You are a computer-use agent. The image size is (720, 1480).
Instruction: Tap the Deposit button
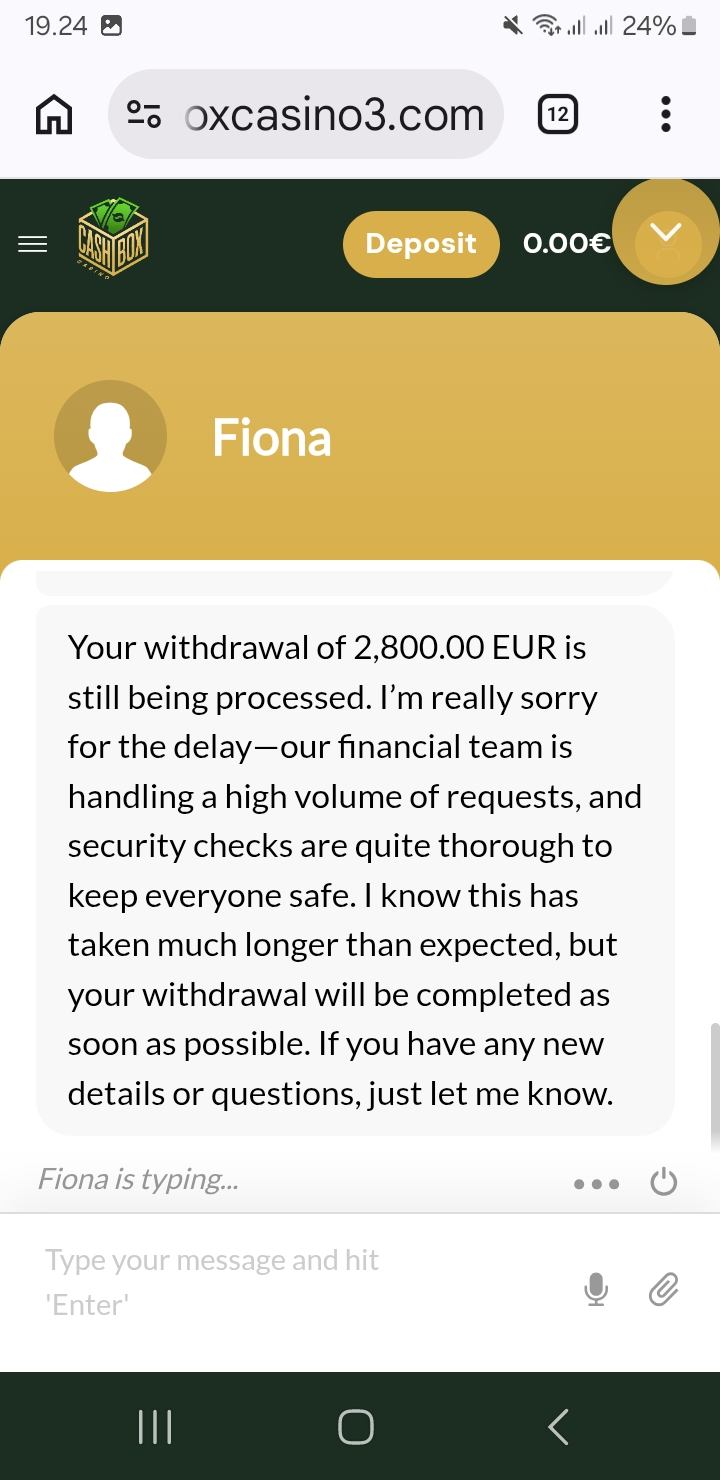click(x=420, y=244)
